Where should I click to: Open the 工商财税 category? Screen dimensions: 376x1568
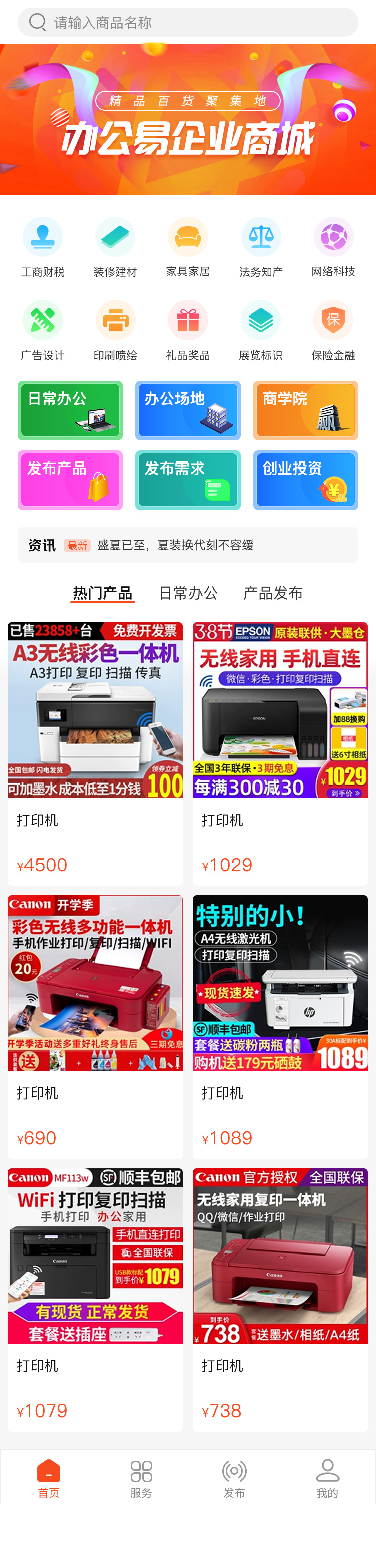[x=43, y=247]
